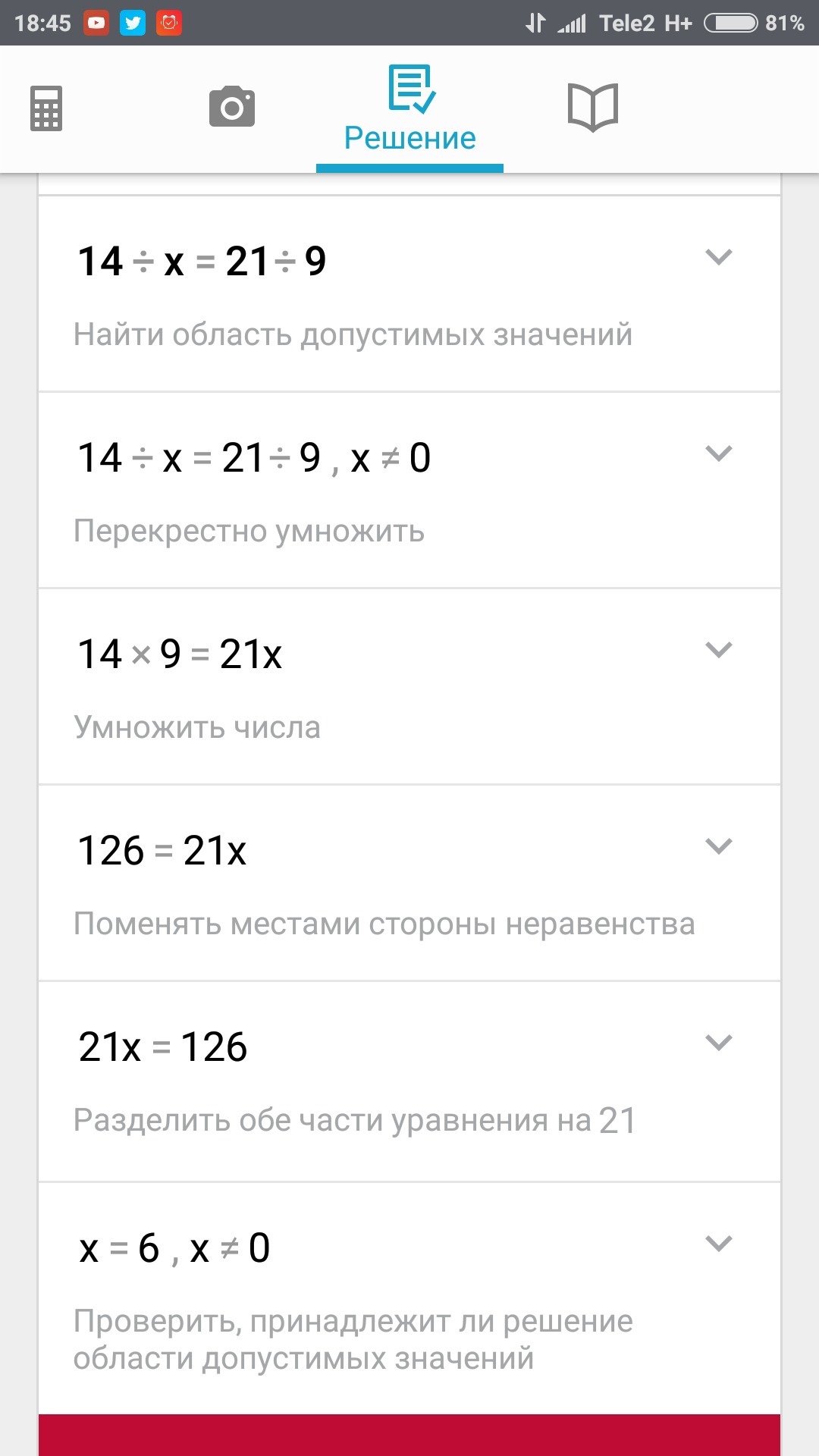This screenshot has width=819, height=1456.
Task: Expand the 21x=126 step
Action: [x=718, y=1043]
